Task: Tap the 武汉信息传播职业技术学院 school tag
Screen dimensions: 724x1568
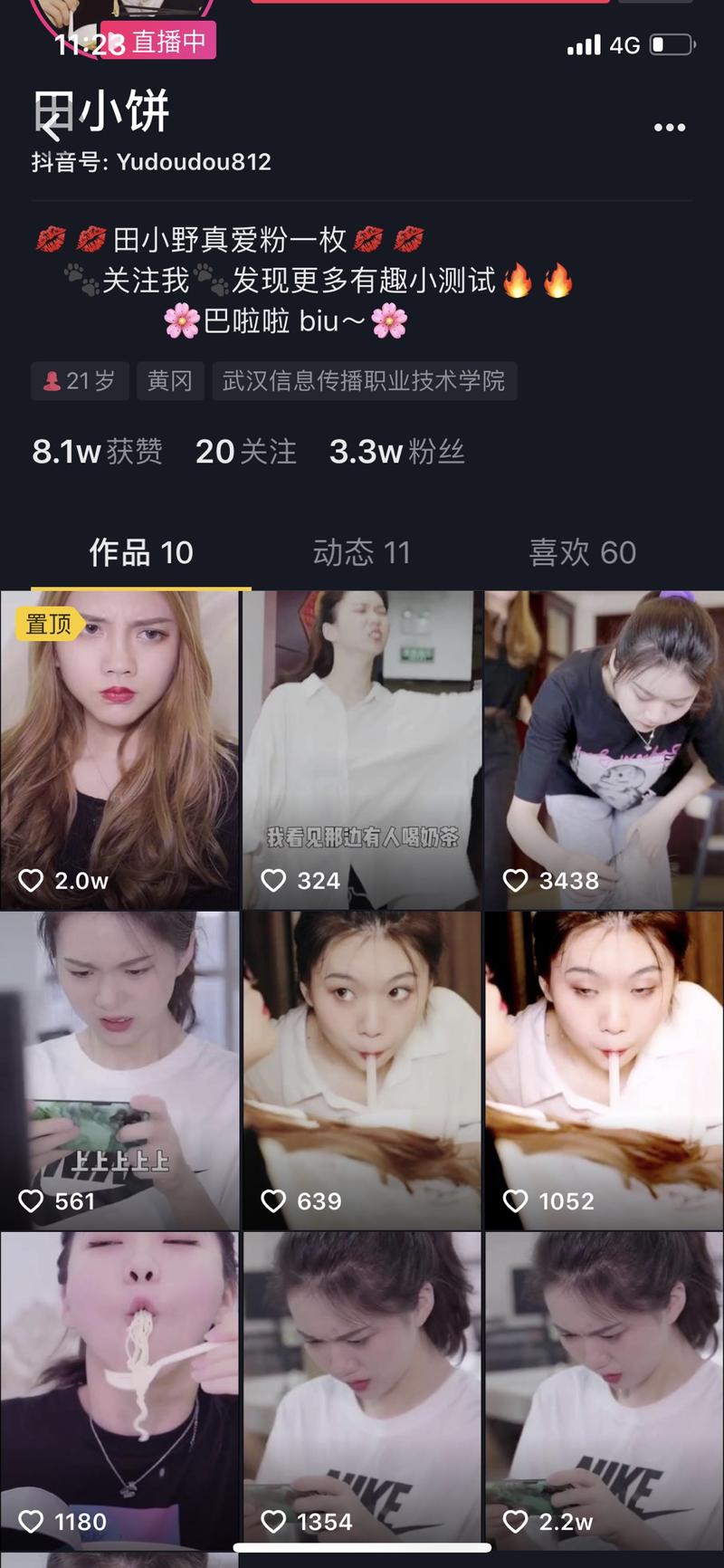Action: [x=364, y=380]
